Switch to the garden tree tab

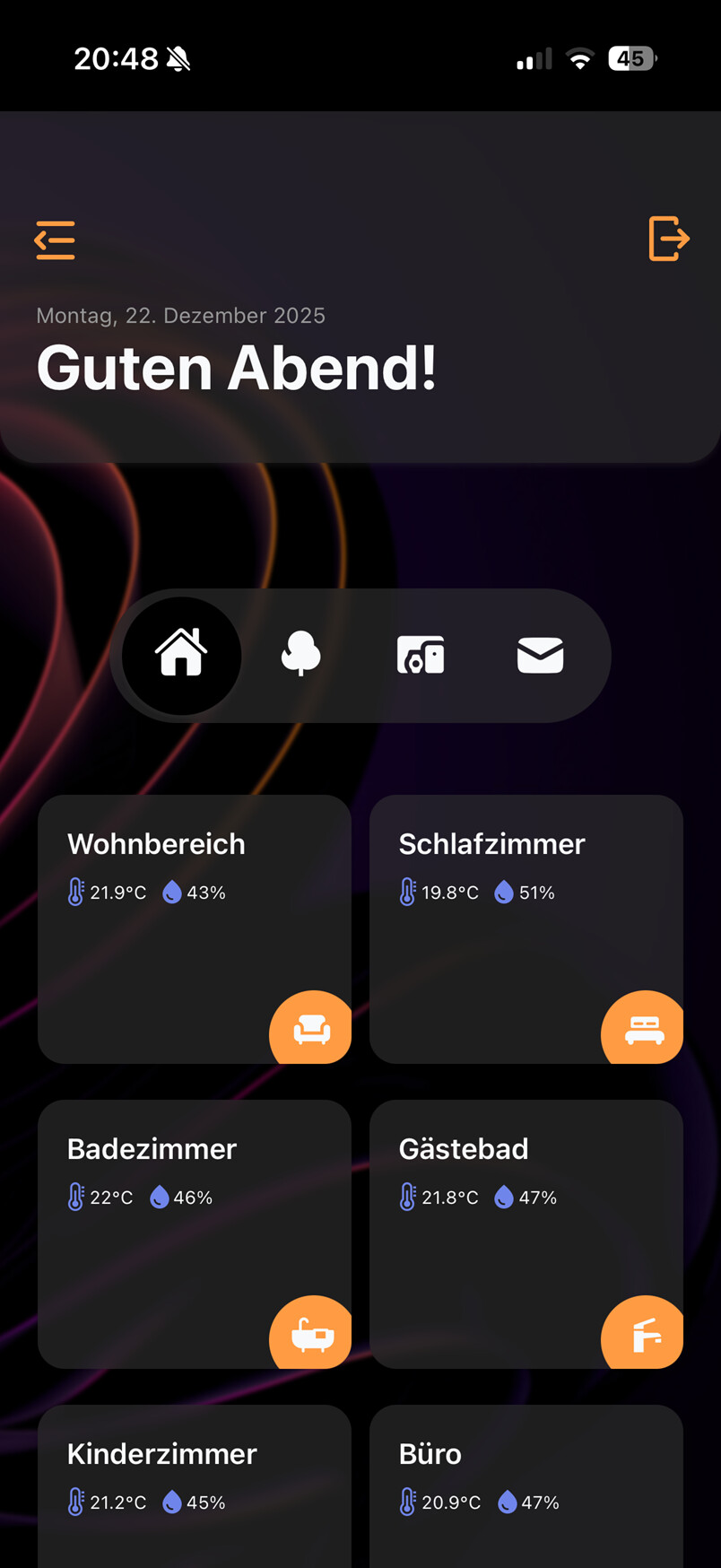301,655
